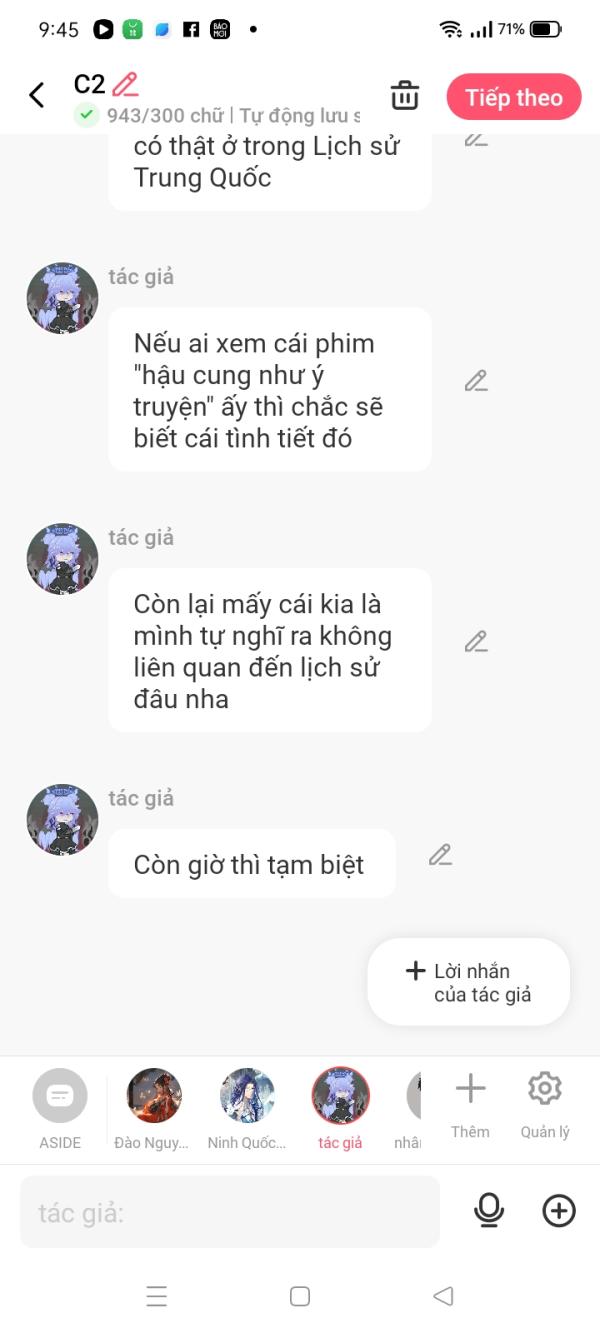Add Lời nhắn của tác giả
Image resolution: width=600 pixels, height=1333 pixels.
click(468, 982)
